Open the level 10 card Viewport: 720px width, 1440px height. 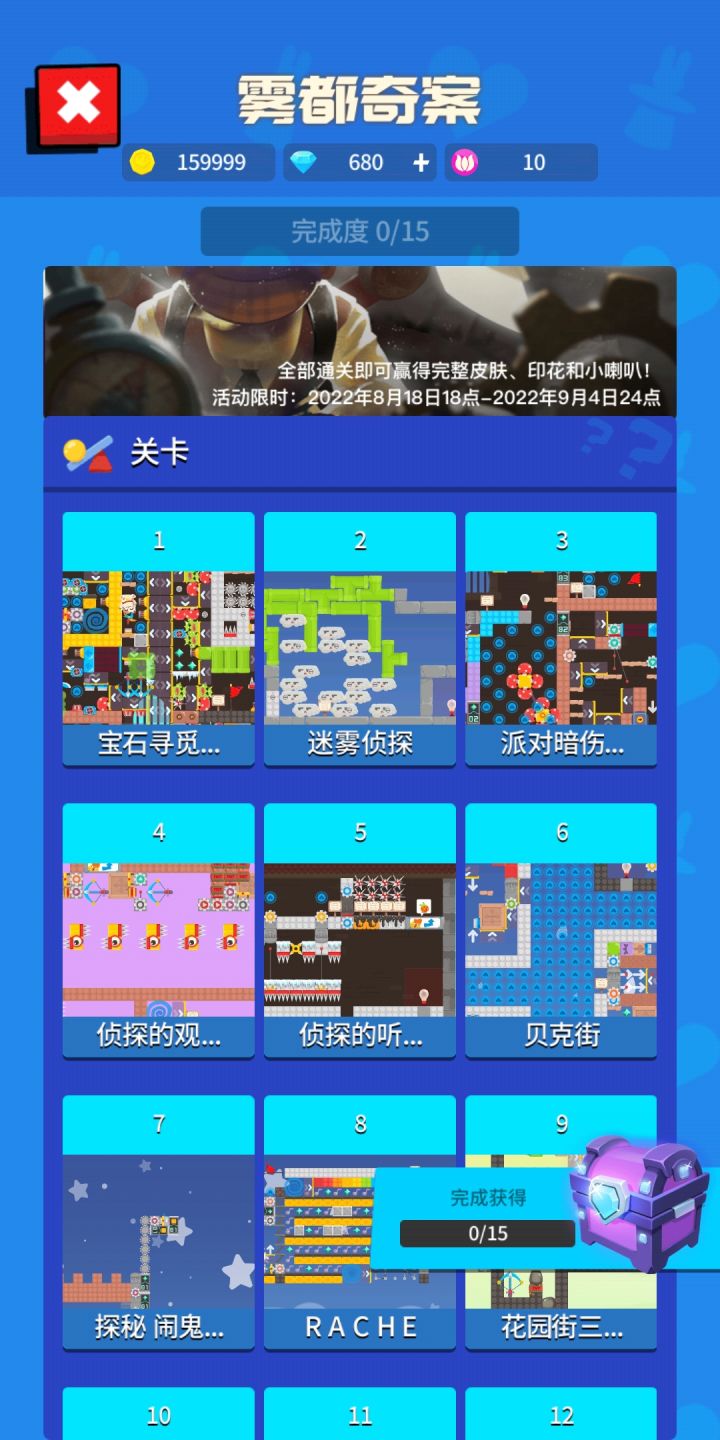click(157, 1413)
